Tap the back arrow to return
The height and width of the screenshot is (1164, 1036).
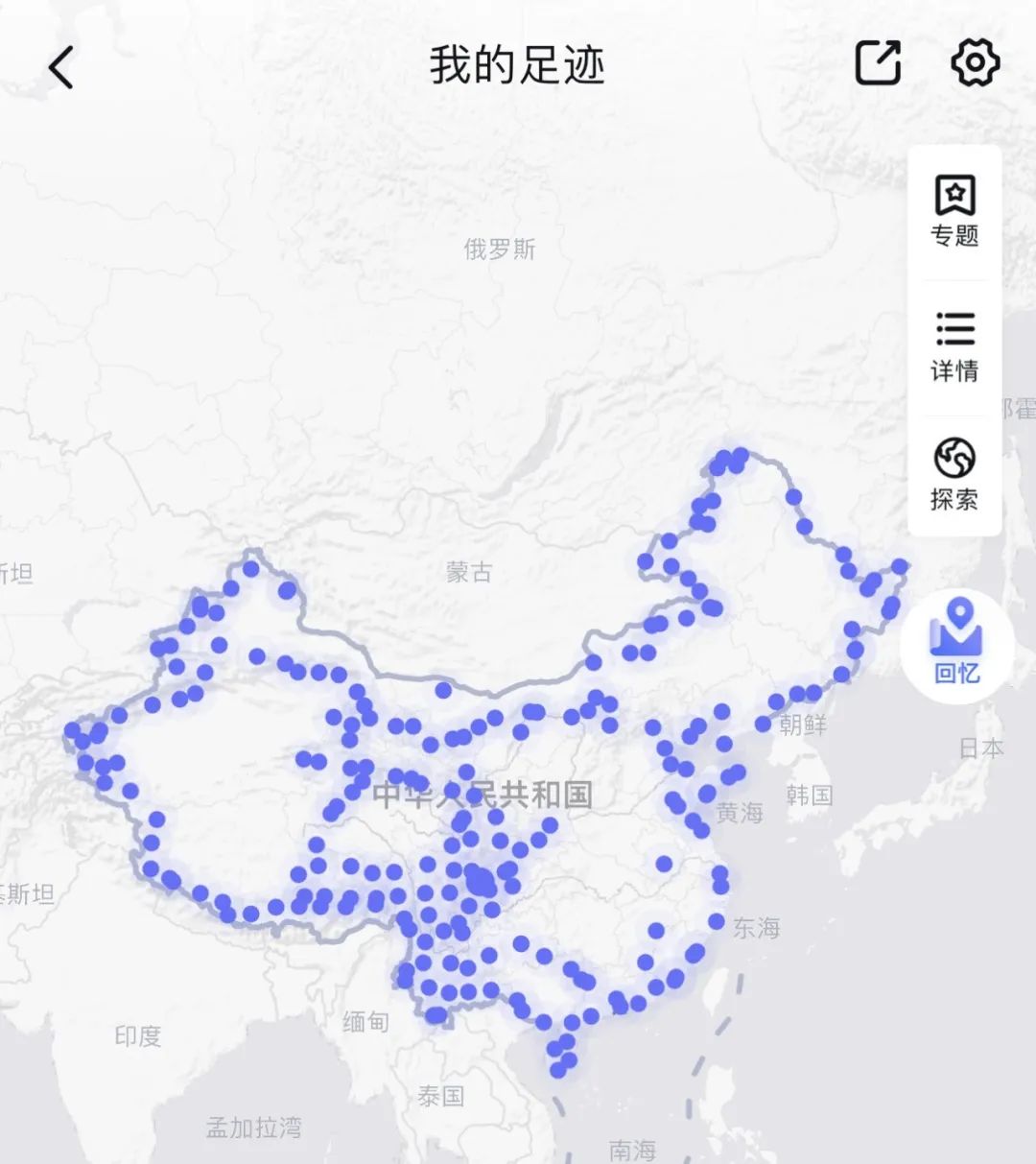click(x=59, y=67)
